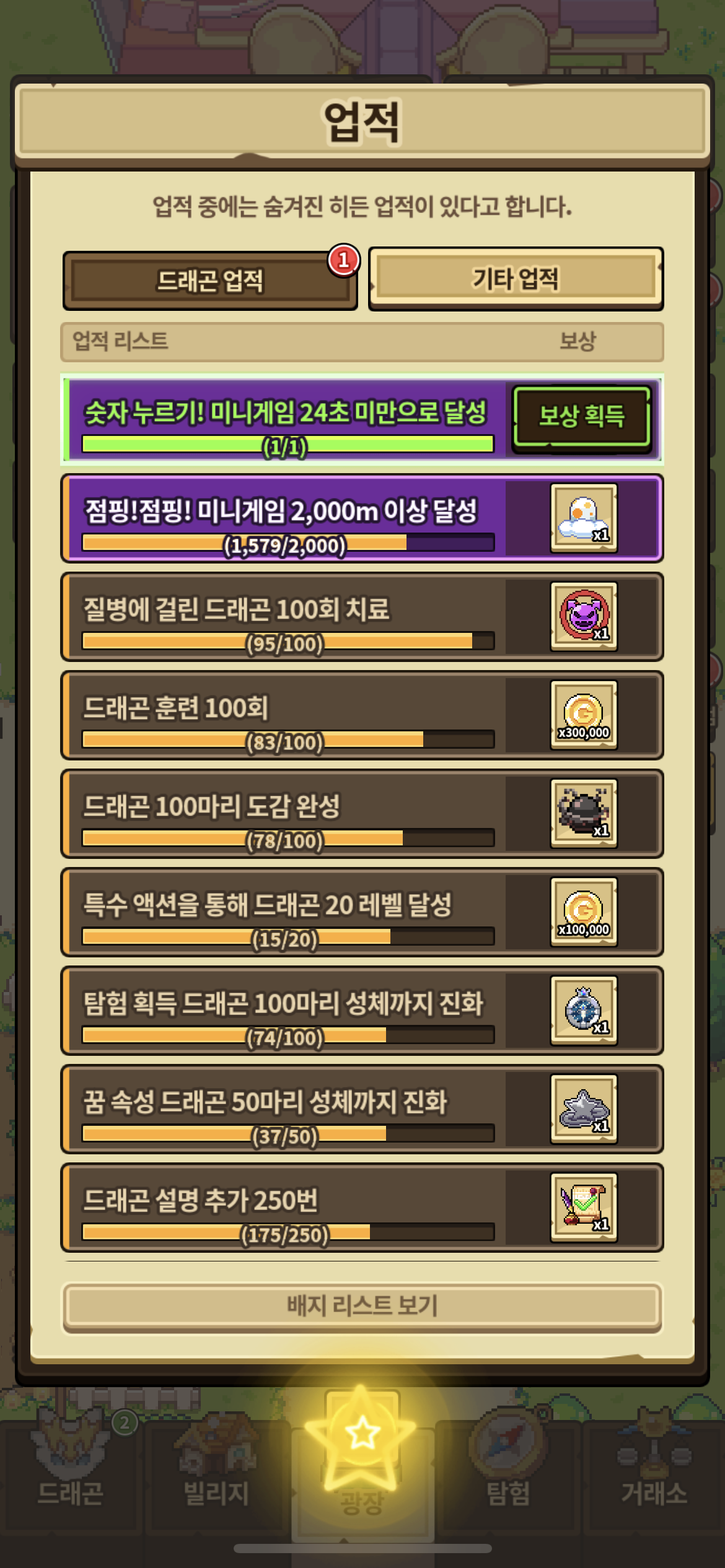View the x100,000 gold reward for 20 레벨 달성
725x1568 pixels.
pyautogui.click(x=584, y=912)
